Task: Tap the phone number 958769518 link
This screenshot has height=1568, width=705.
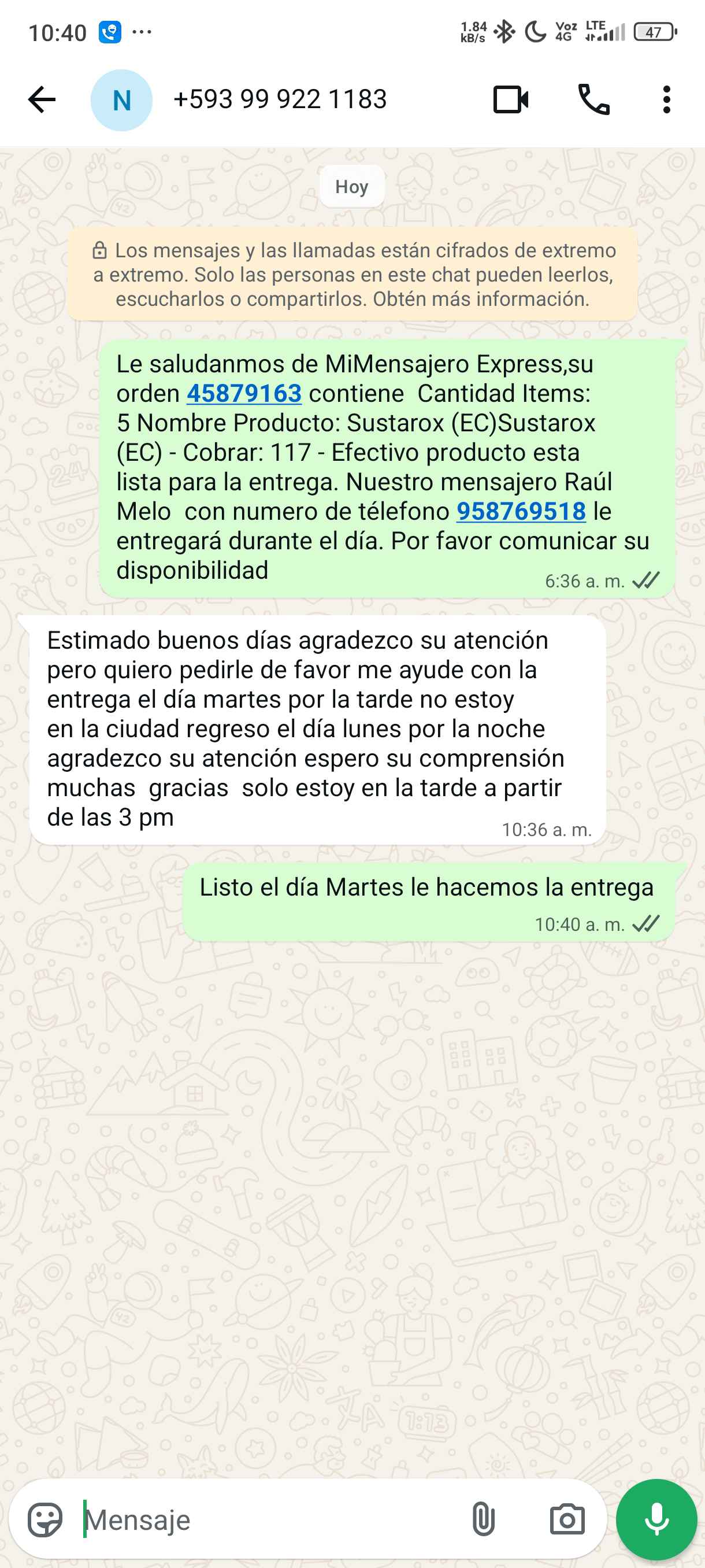Action: 521,512
